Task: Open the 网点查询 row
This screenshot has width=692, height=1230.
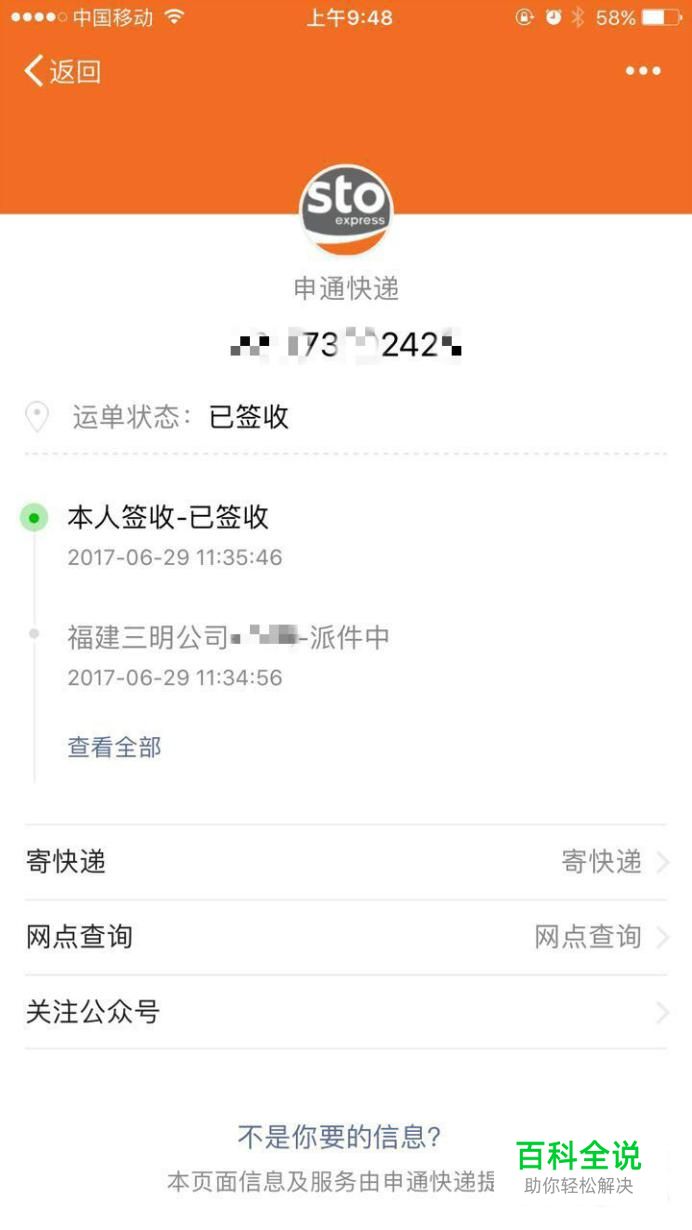Action: [x=346, y=937]
